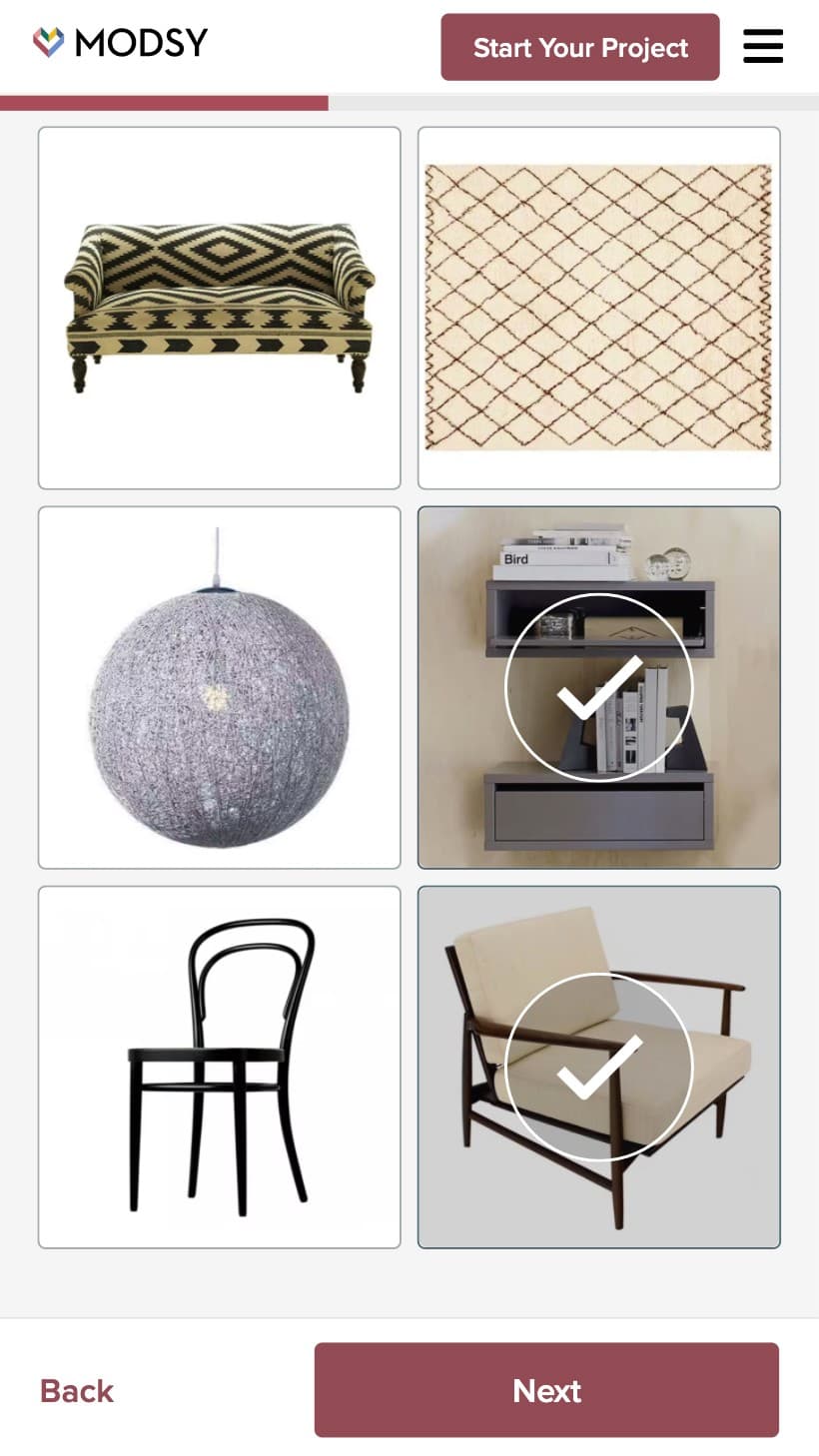Deselect the floating gray shelves tile
Viewport: 819px width, 1456px height.
click(598, 687)
